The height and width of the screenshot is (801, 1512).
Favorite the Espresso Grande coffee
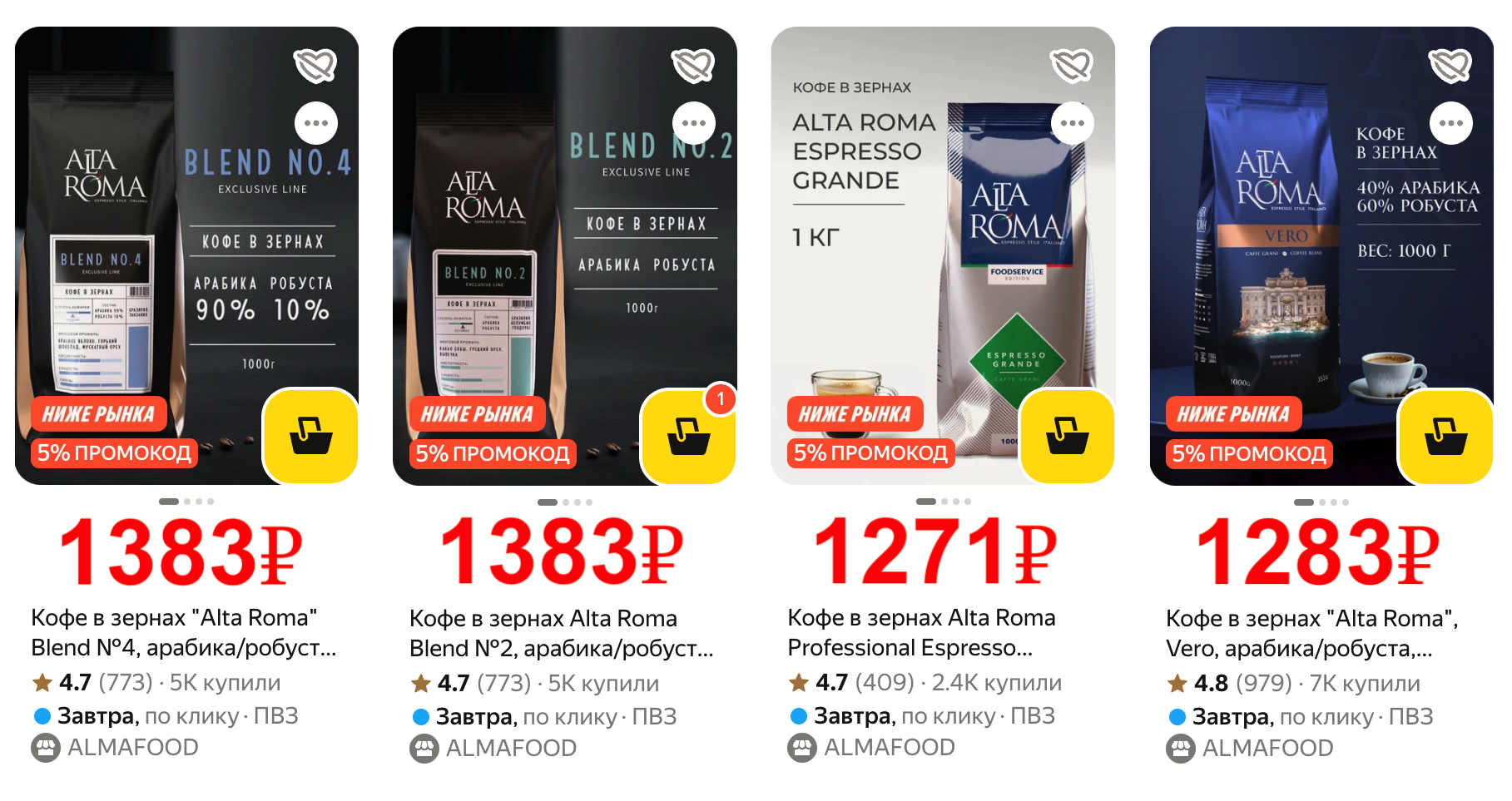coord(1072,66)
